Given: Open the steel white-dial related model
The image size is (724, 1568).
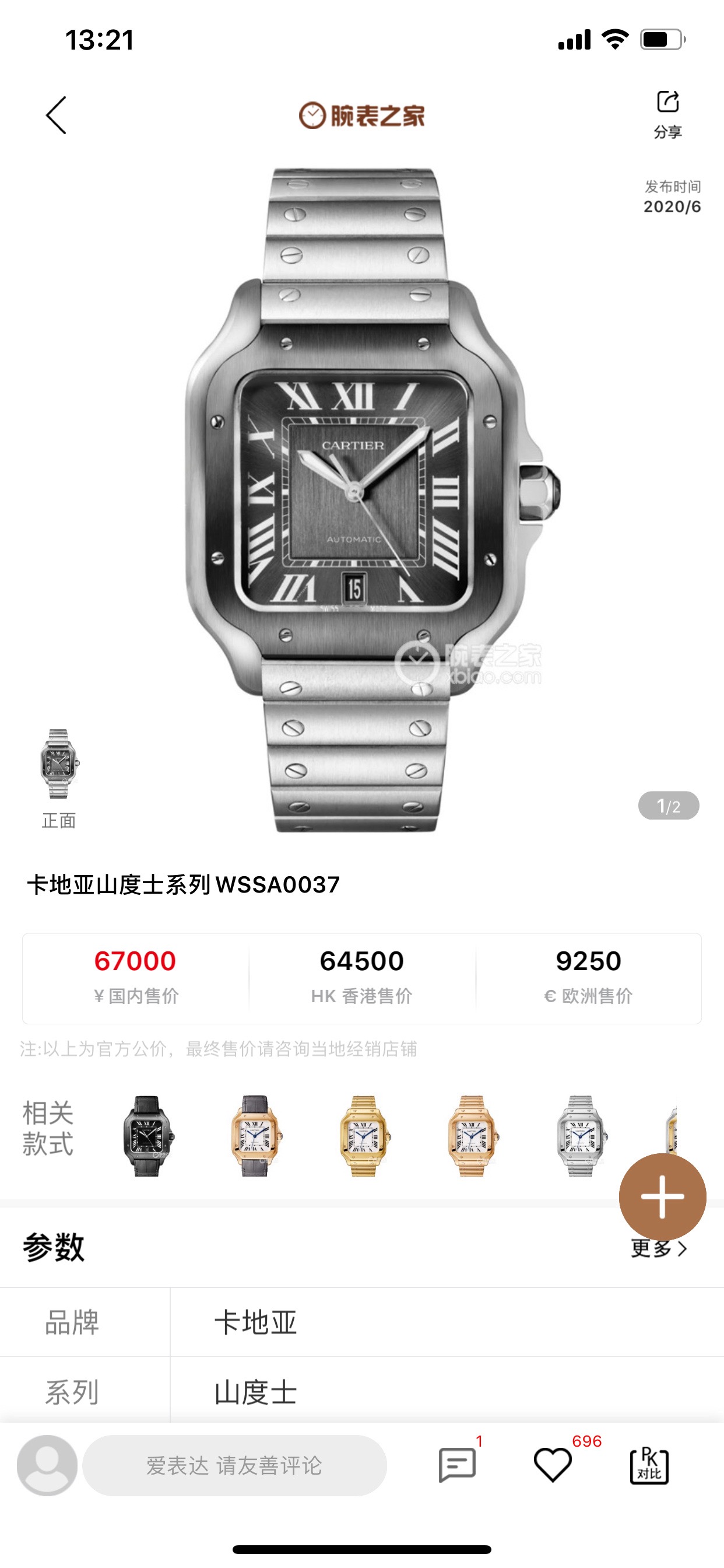Looking at the screenshot, I should 581,1136.
